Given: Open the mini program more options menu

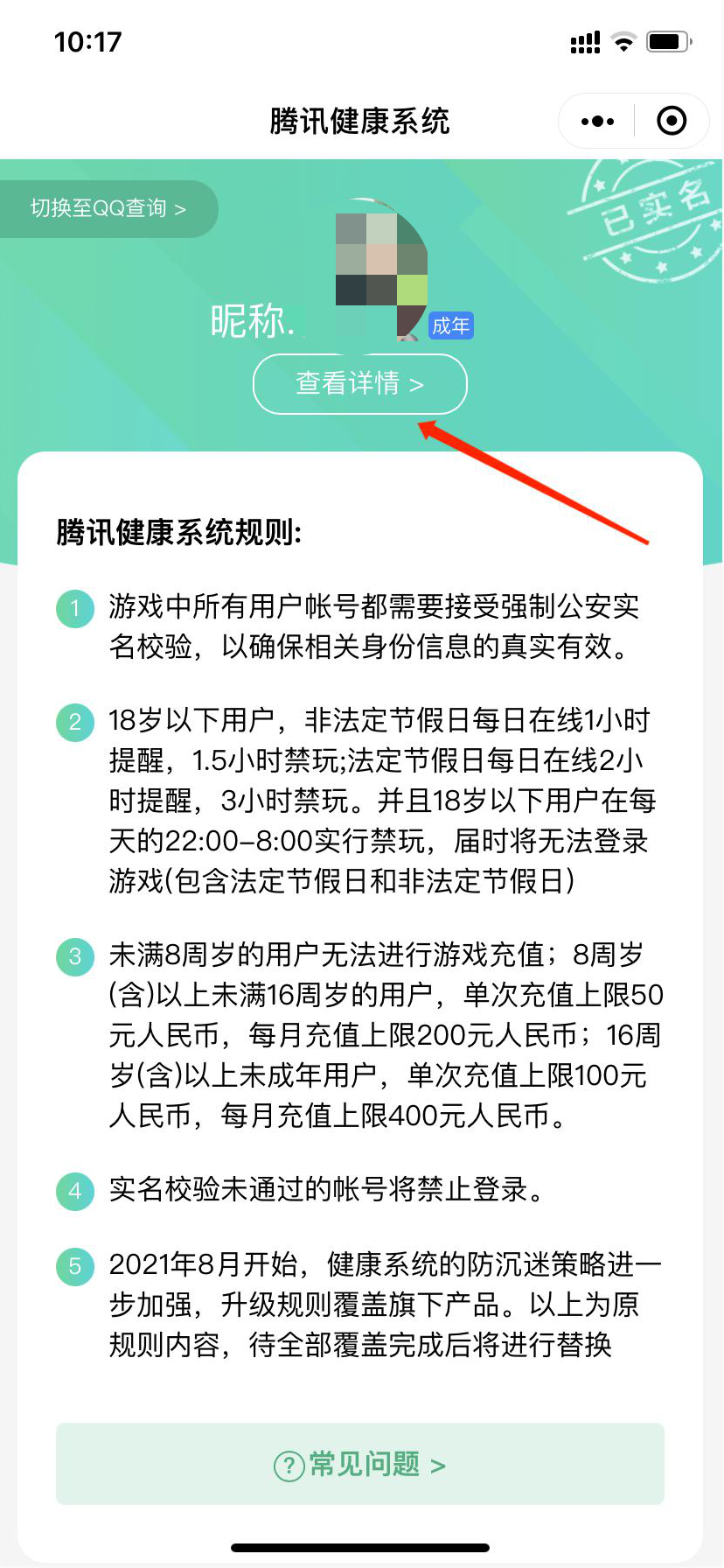Looking at the screenshot, I should click(x=598, y=122).
